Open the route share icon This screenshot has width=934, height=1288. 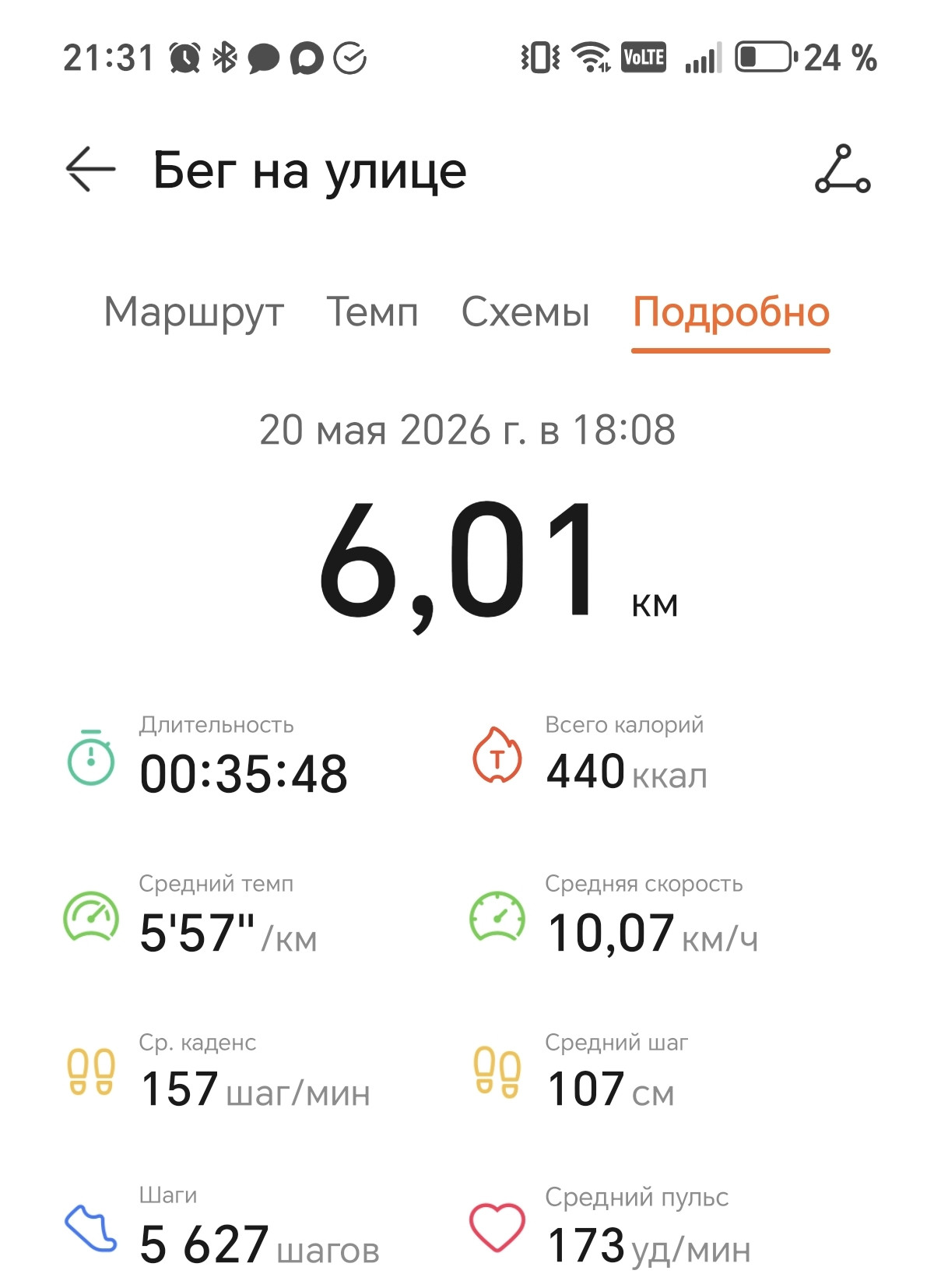pyautogui.click(x=842, y=169)
